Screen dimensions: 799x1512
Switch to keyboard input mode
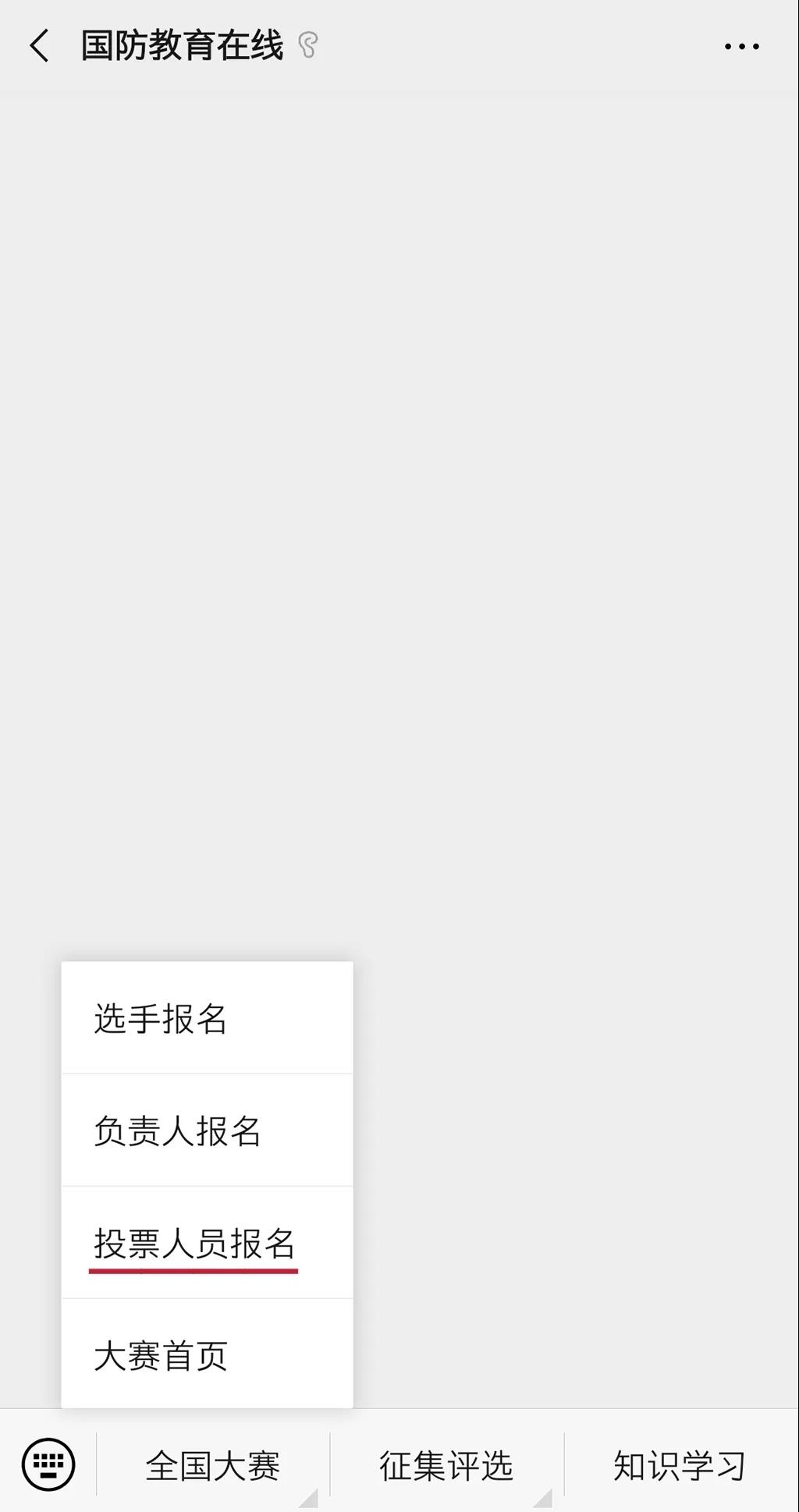coord(48,1464)
